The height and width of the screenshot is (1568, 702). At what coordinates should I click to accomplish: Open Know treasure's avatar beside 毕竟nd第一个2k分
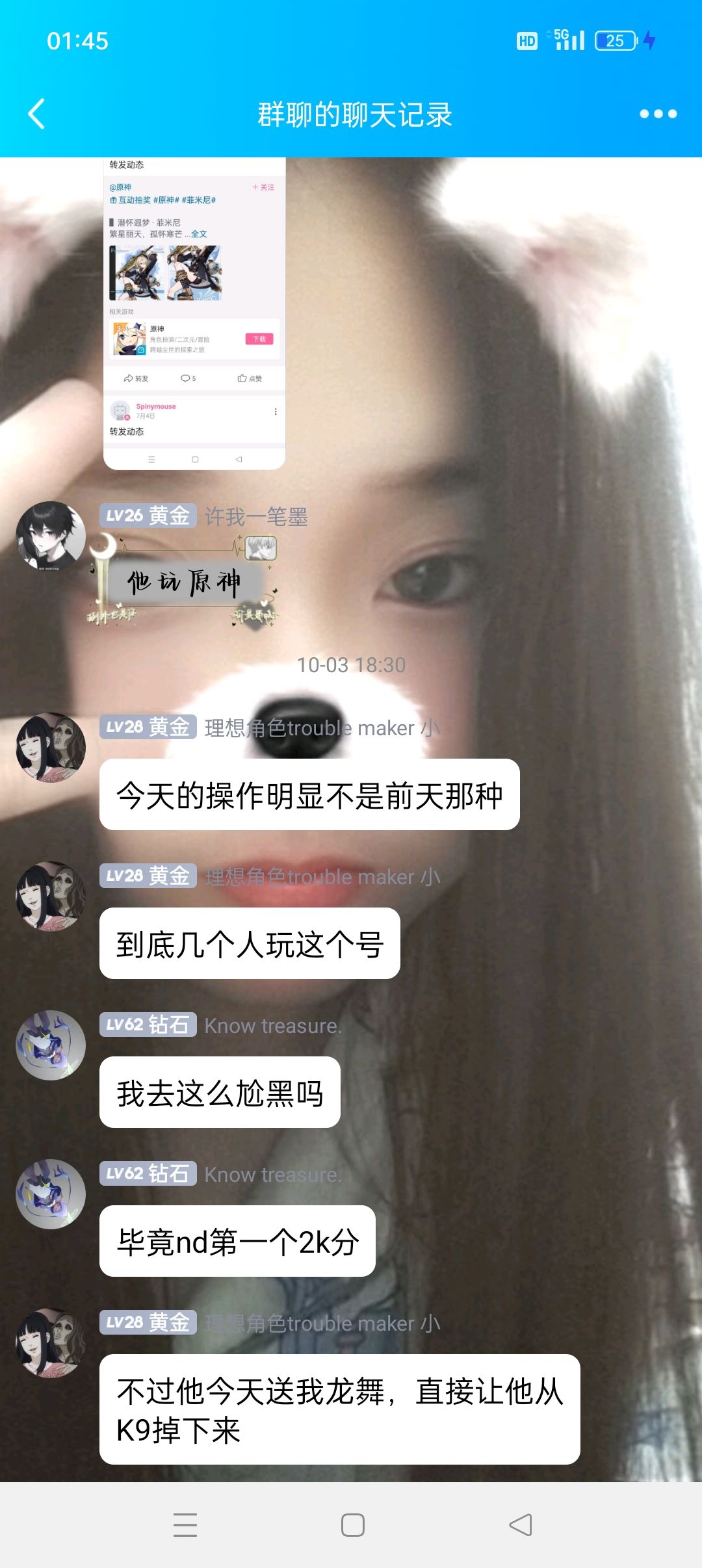51,1194
